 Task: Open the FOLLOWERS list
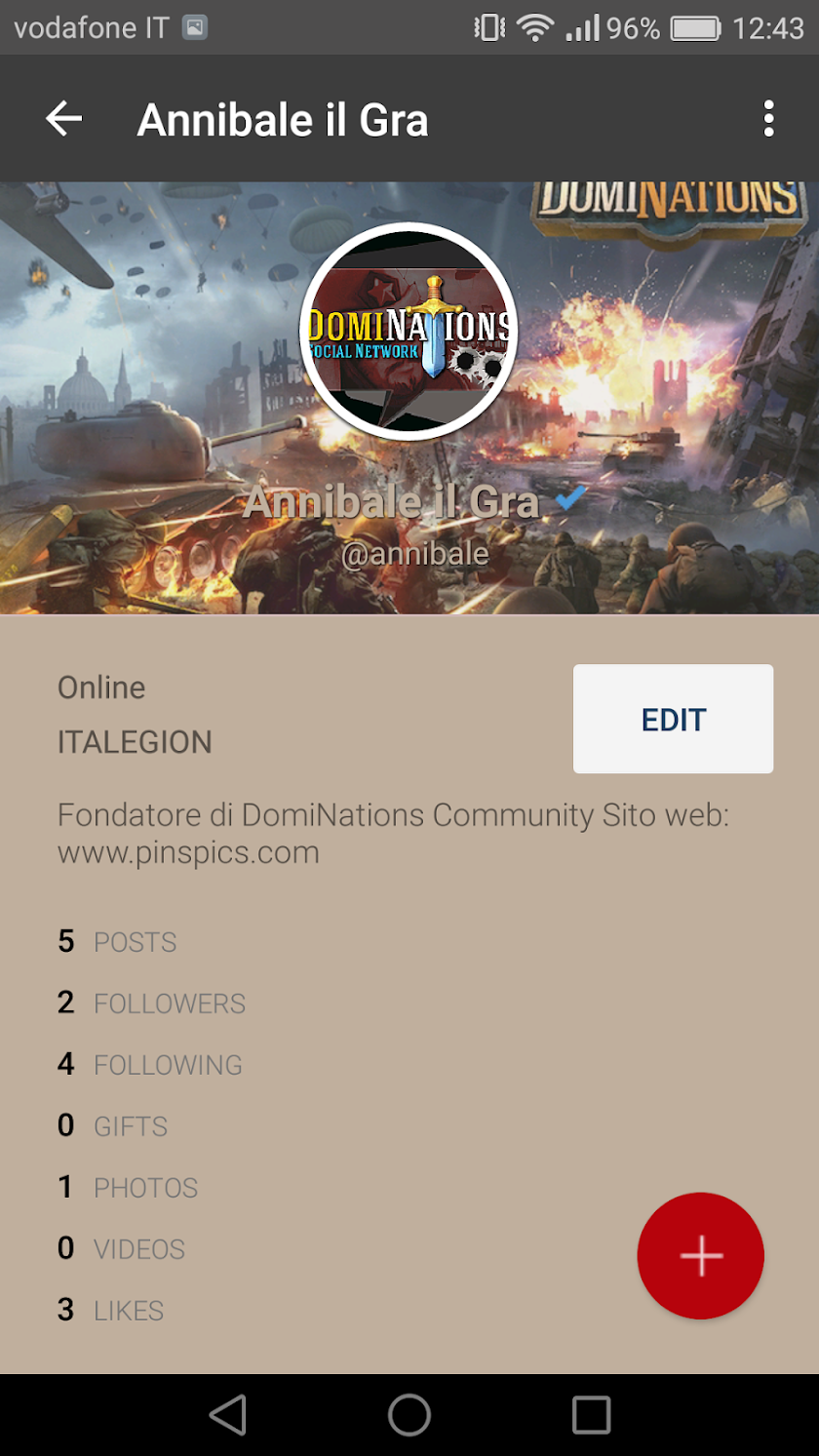point(151,1003)
